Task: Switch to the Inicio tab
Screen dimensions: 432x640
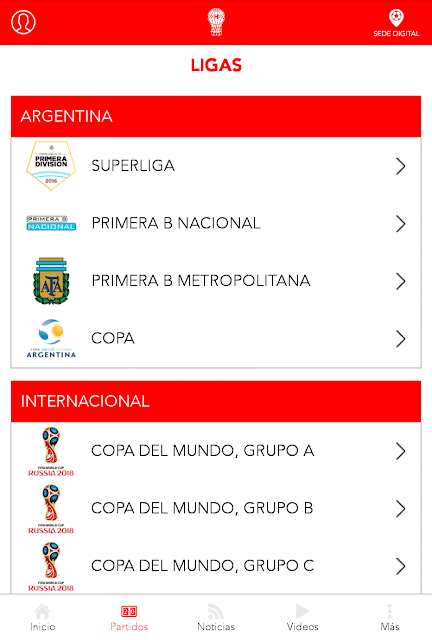Action: click(x=43, y=618)
